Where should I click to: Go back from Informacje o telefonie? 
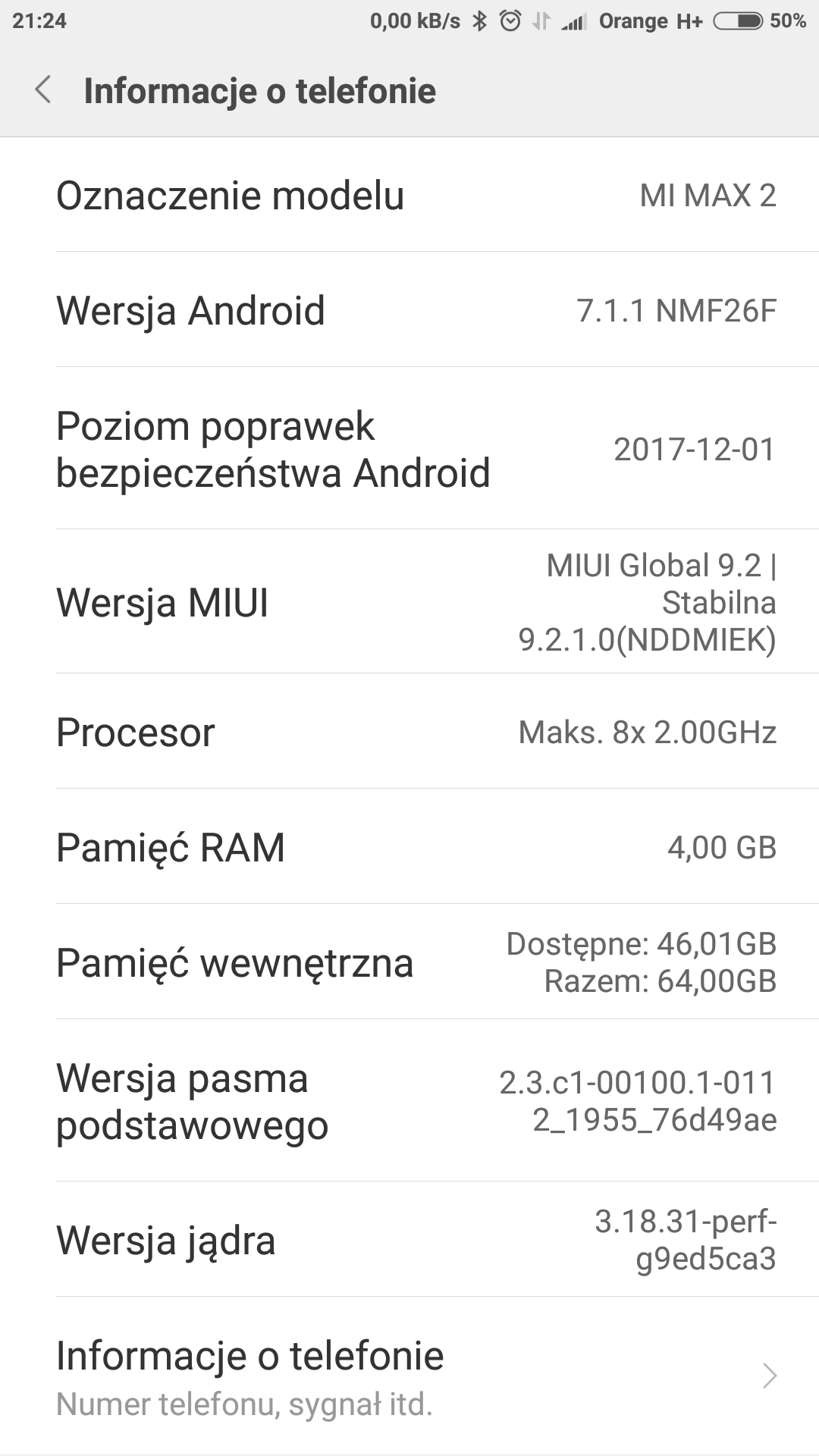(43, 90)
